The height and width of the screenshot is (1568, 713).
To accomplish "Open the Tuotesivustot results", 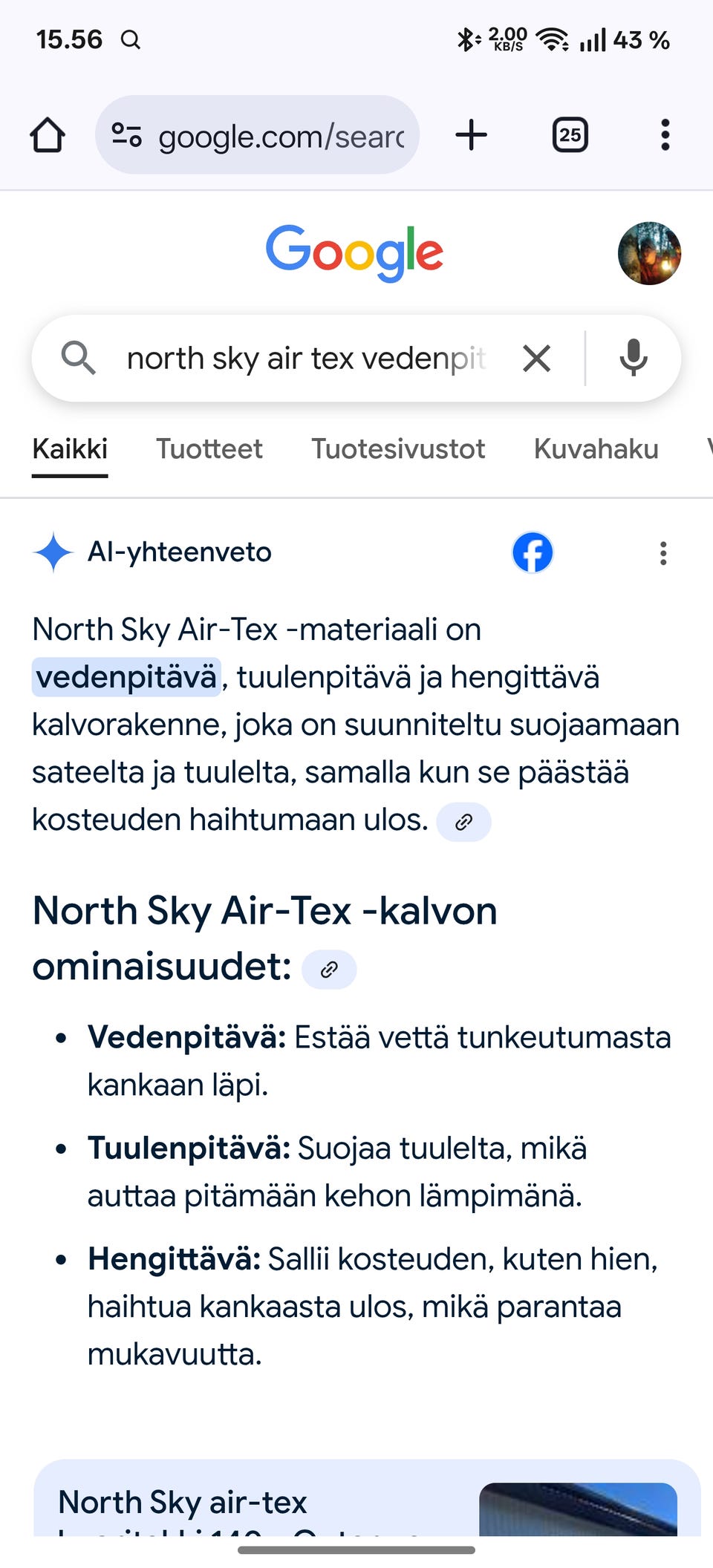I will click(397, 448).
